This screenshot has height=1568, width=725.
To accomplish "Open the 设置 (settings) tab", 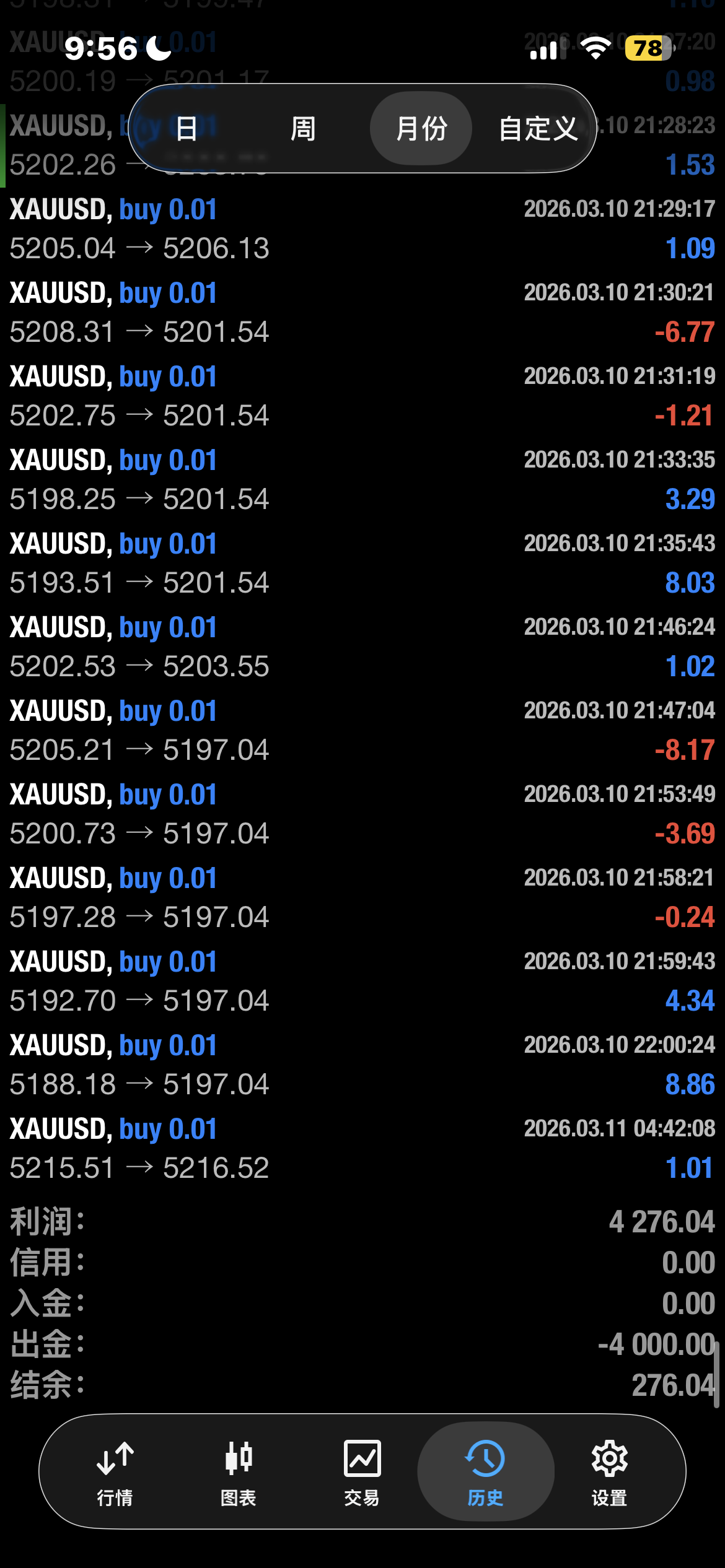I will pos(609,1471).
